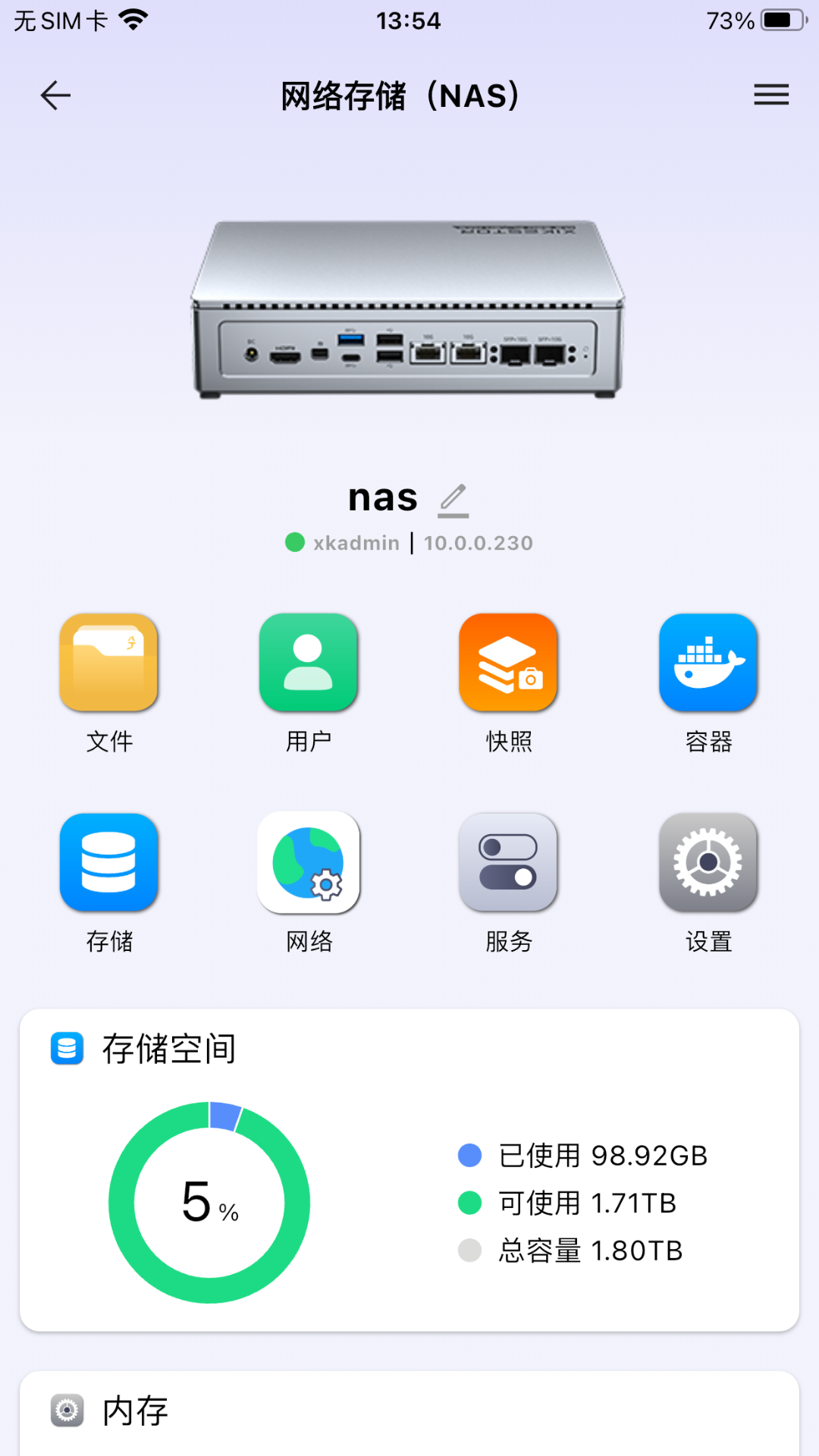Click the 存储空间 storage database icon
The image size is (819, 1456).
(x=67, y=1050)
